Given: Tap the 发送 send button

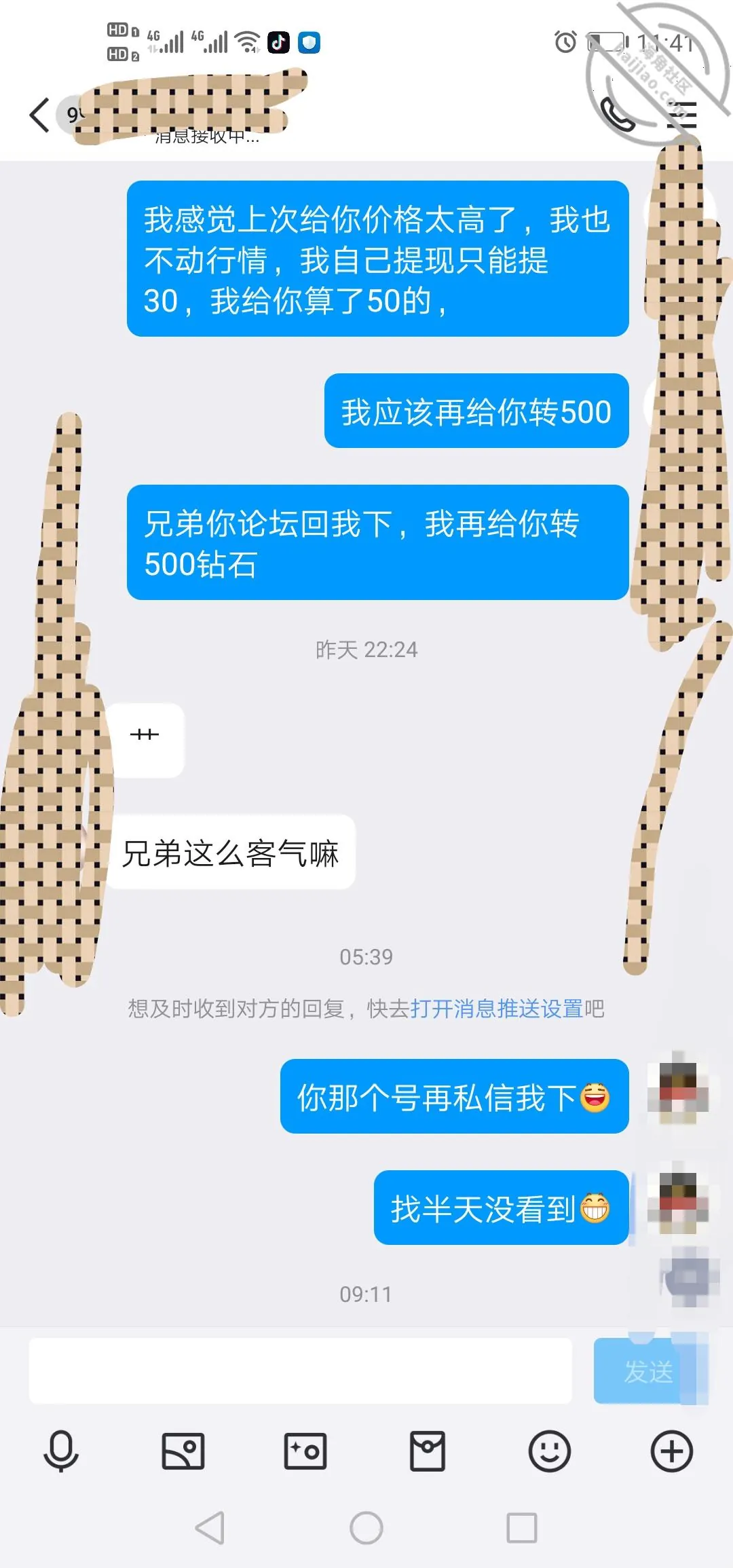Looking at the screenshot, I should (x=648, y=1370).
